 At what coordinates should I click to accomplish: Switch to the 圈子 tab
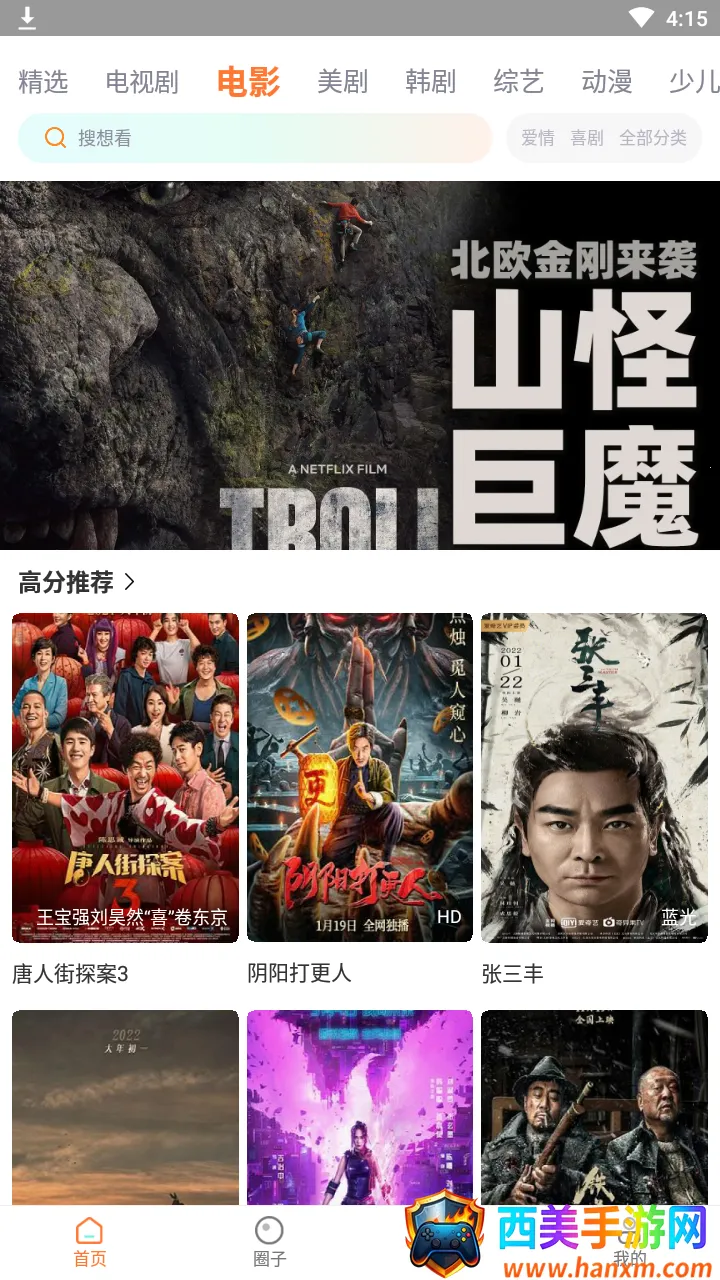pos(269,1242)
